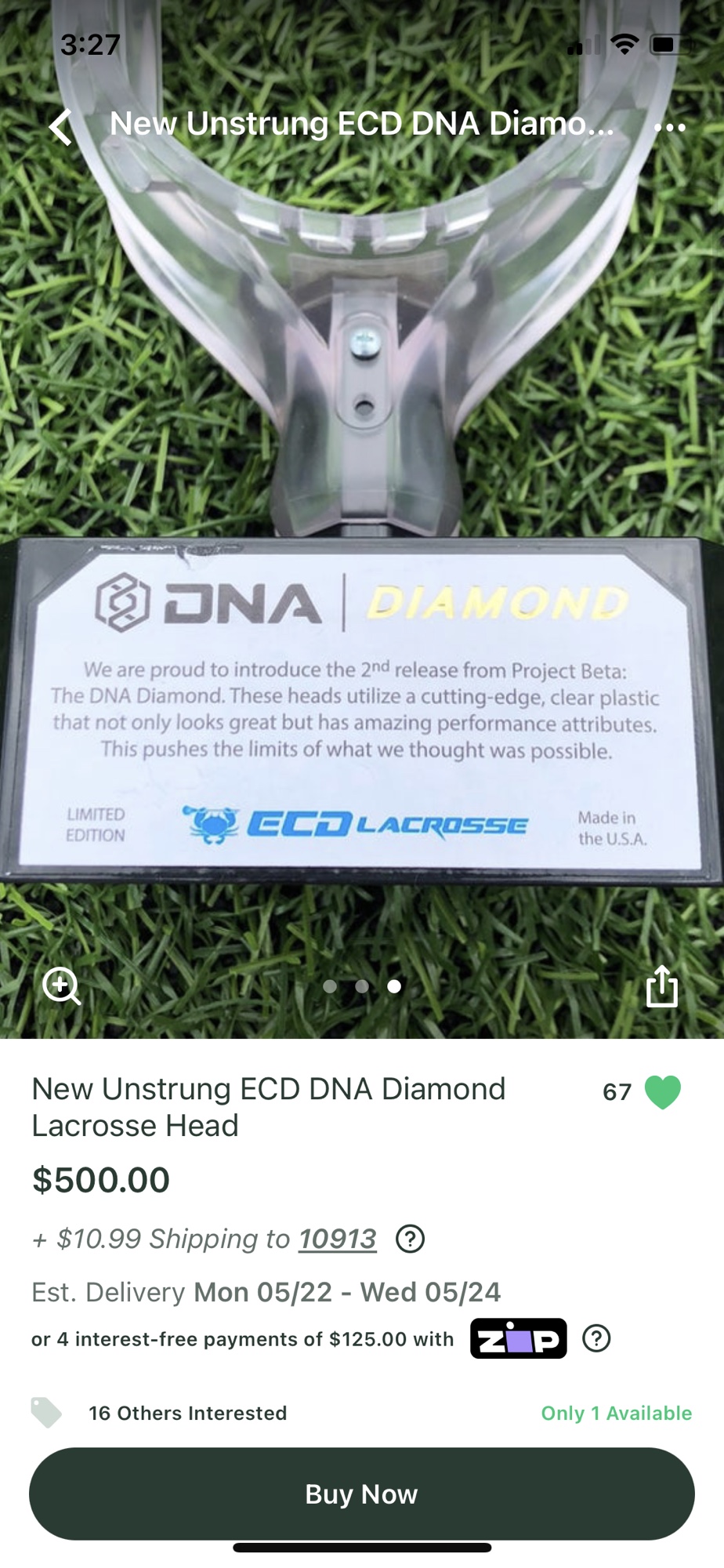
Task: Tap the Buy Now button
Action: click(x=362, y=1494)
